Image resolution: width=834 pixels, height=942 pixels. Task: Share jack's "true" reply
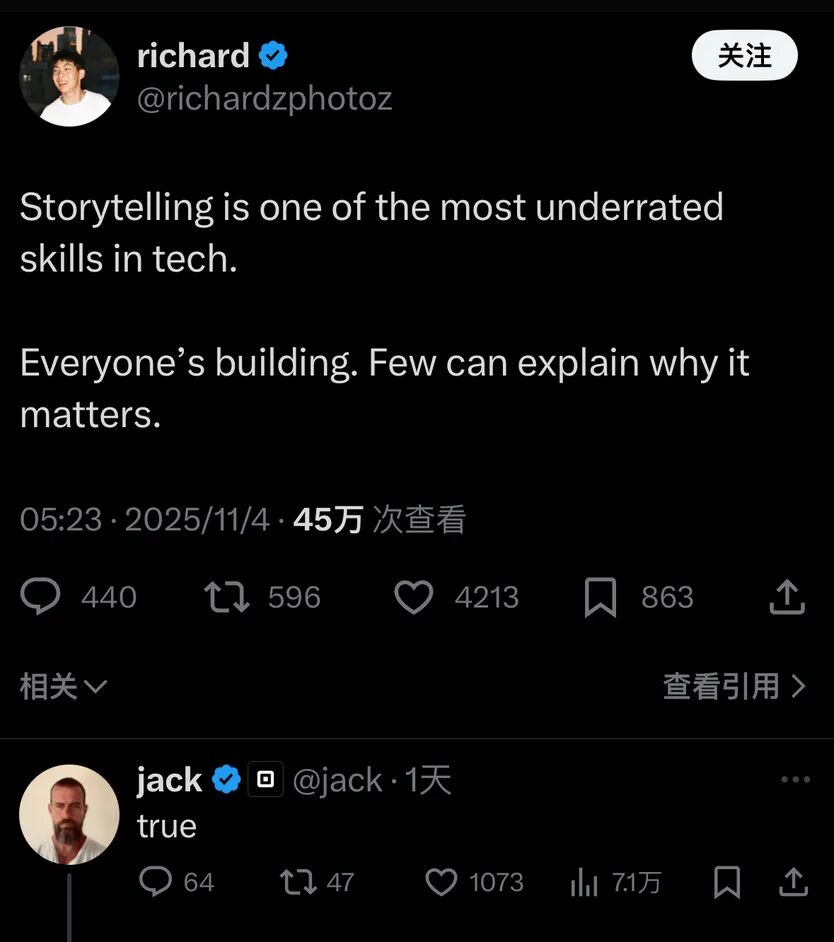(793, 881)
